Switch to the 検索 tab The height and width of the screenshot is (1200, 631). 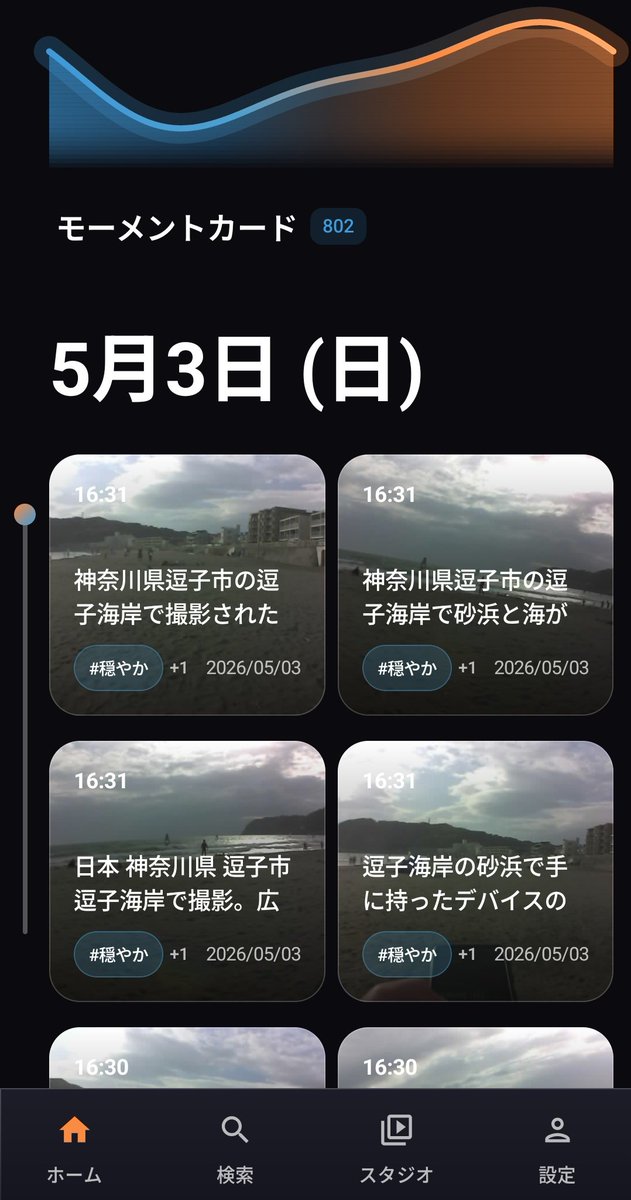235,1146
